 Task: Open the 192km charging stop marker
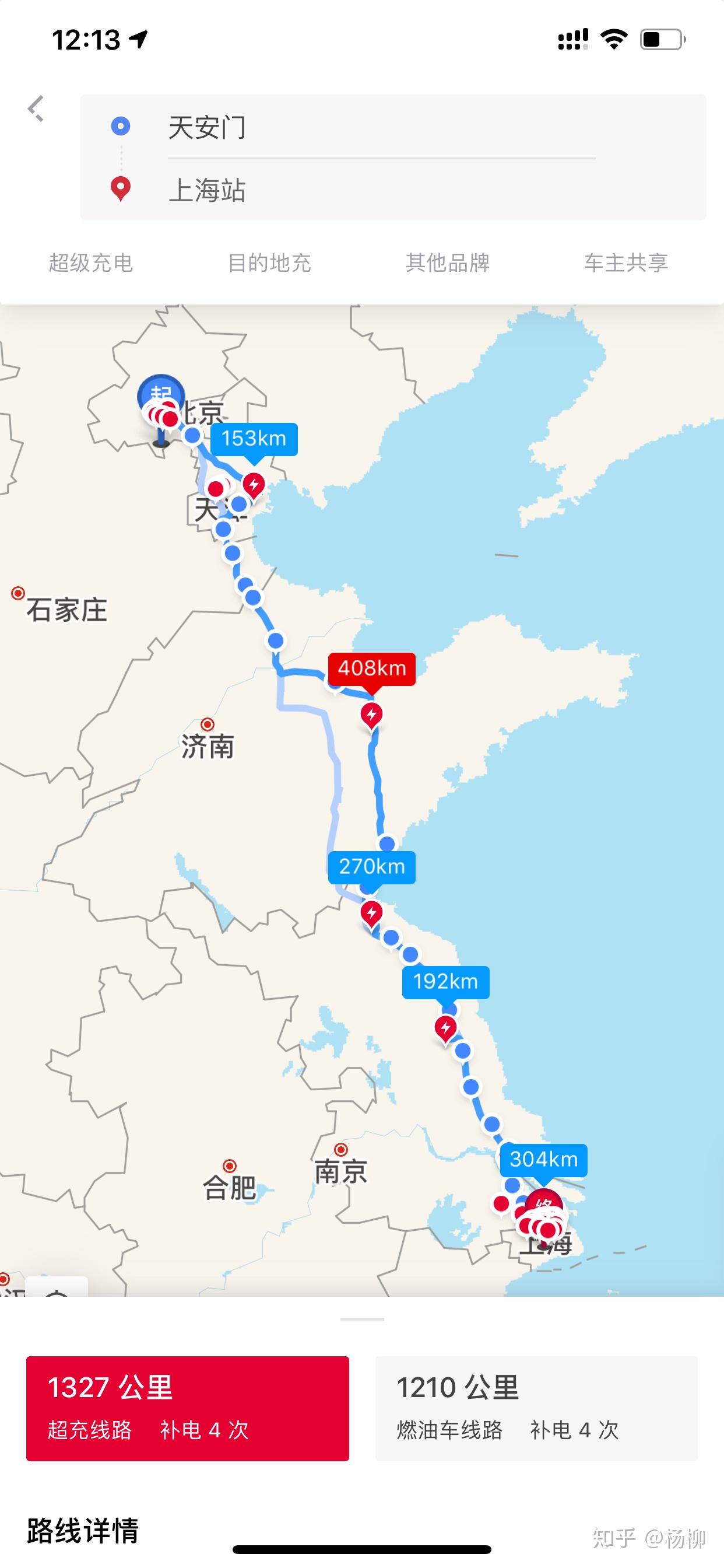tap(445, 1028)
